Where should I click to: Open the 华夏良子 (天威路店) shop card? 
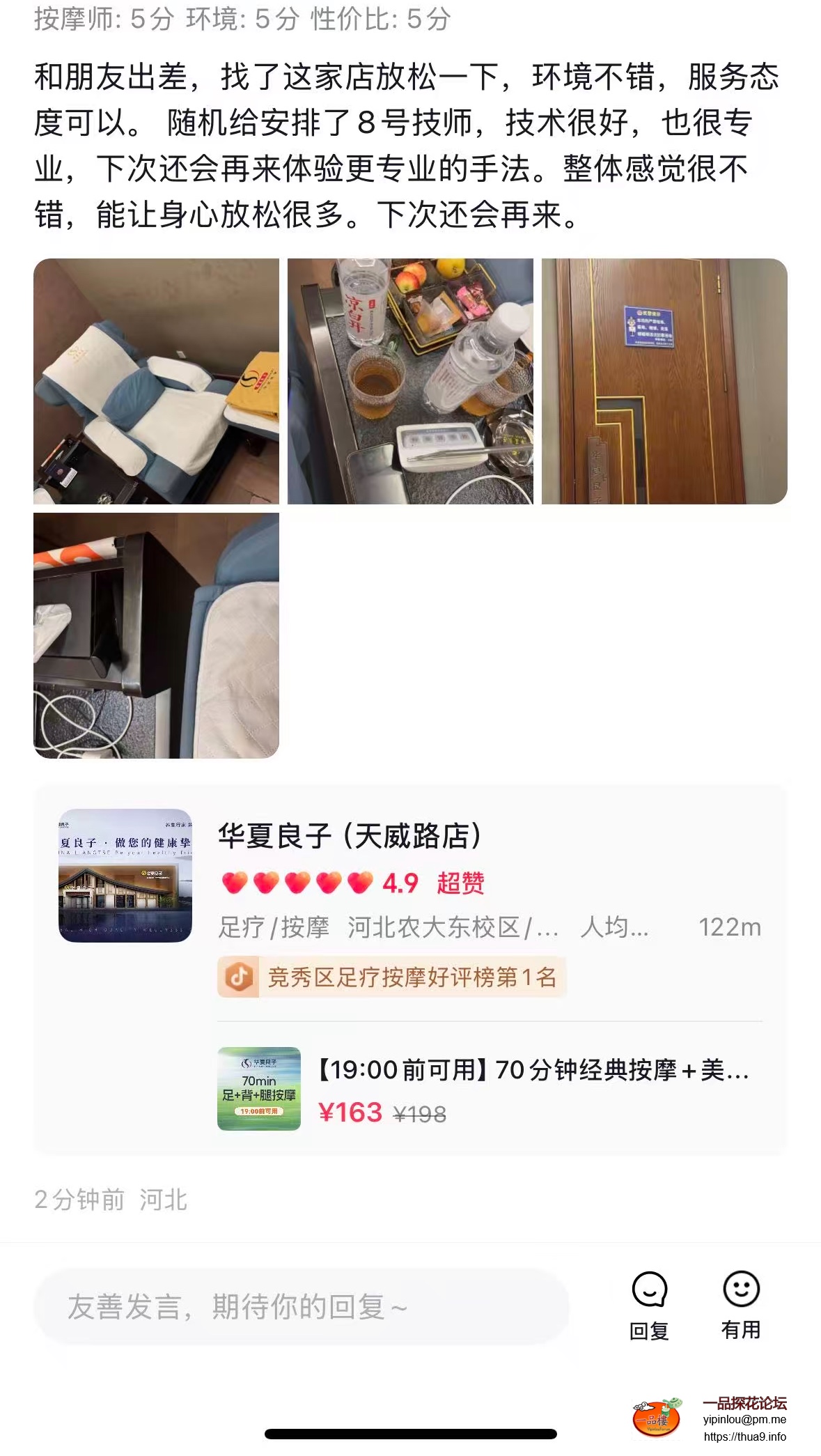[x=350, y=836]
